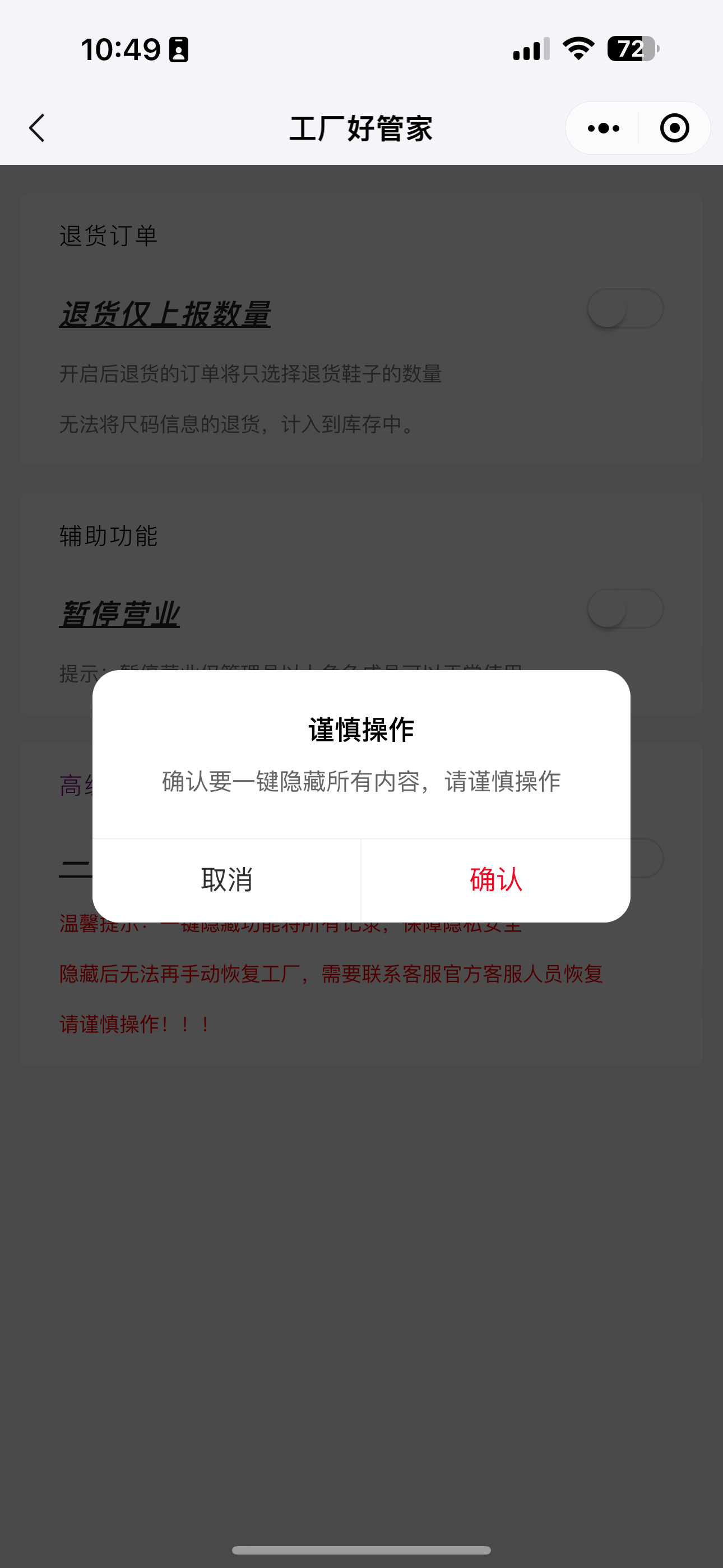Open the mini program three-dot menu

(603, 128)
